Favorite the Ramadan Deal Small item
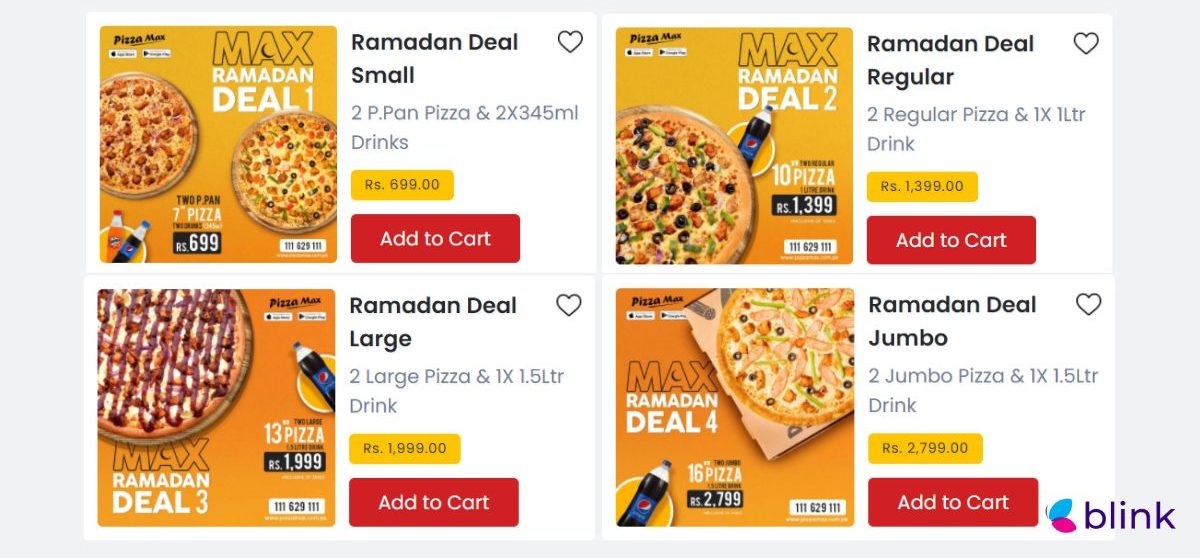Viewport: 1200px width, 558px height. click(x=570, y=42)
